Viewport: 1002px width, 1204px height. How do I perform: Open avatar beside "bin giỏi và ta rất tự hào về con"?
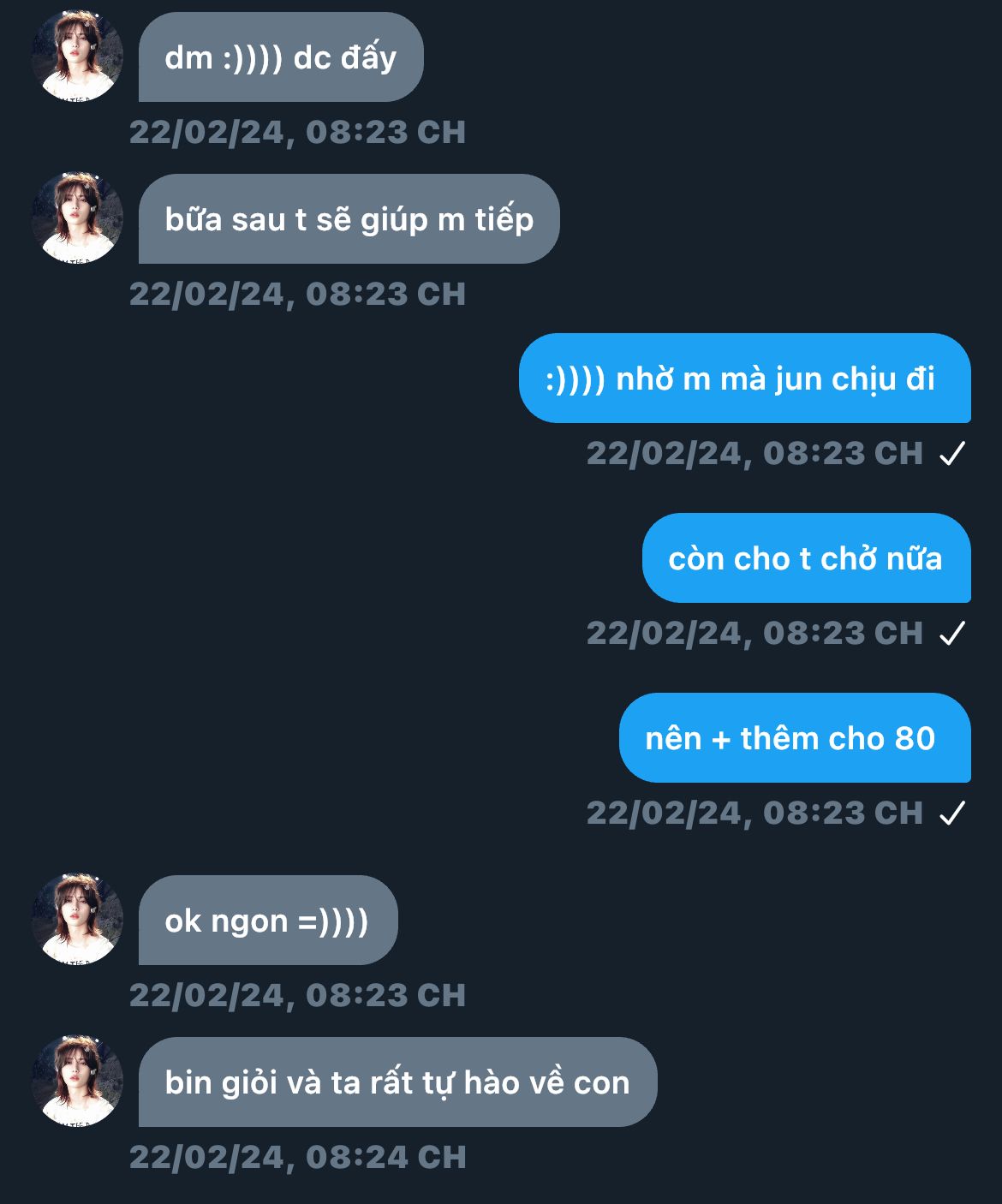pos(77,1082)
